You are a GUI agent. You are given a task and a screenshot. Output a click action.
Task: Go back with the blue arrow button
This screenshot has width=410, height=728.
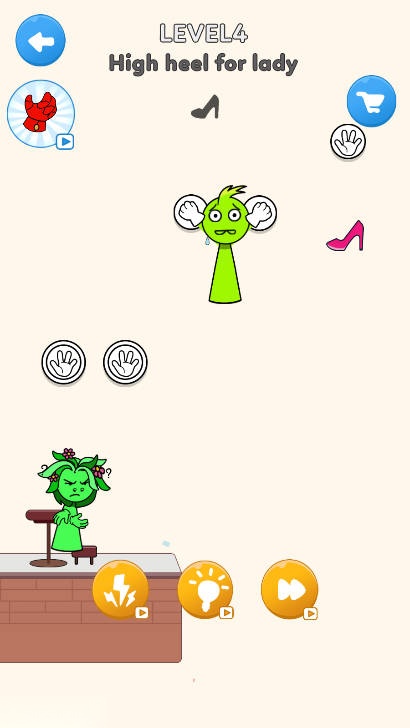point(40,40)
